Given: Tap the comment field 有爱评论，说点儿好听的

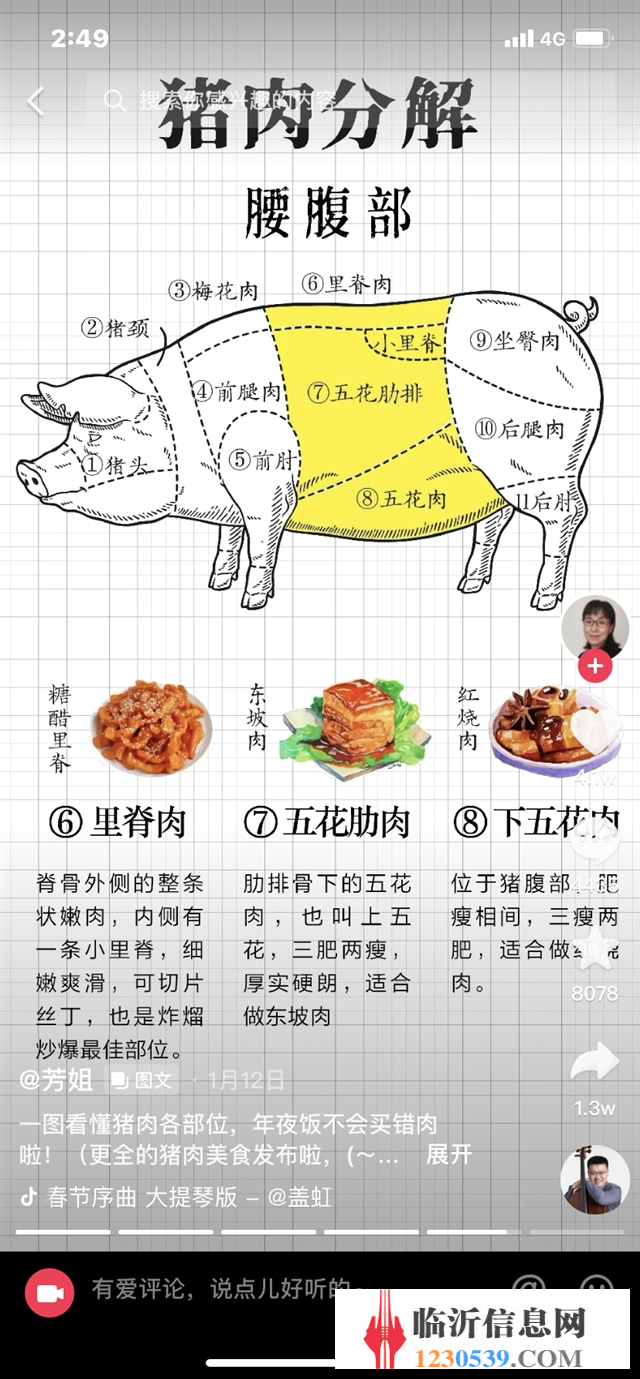Looking at the screenshot, I should click(221, 1289).
